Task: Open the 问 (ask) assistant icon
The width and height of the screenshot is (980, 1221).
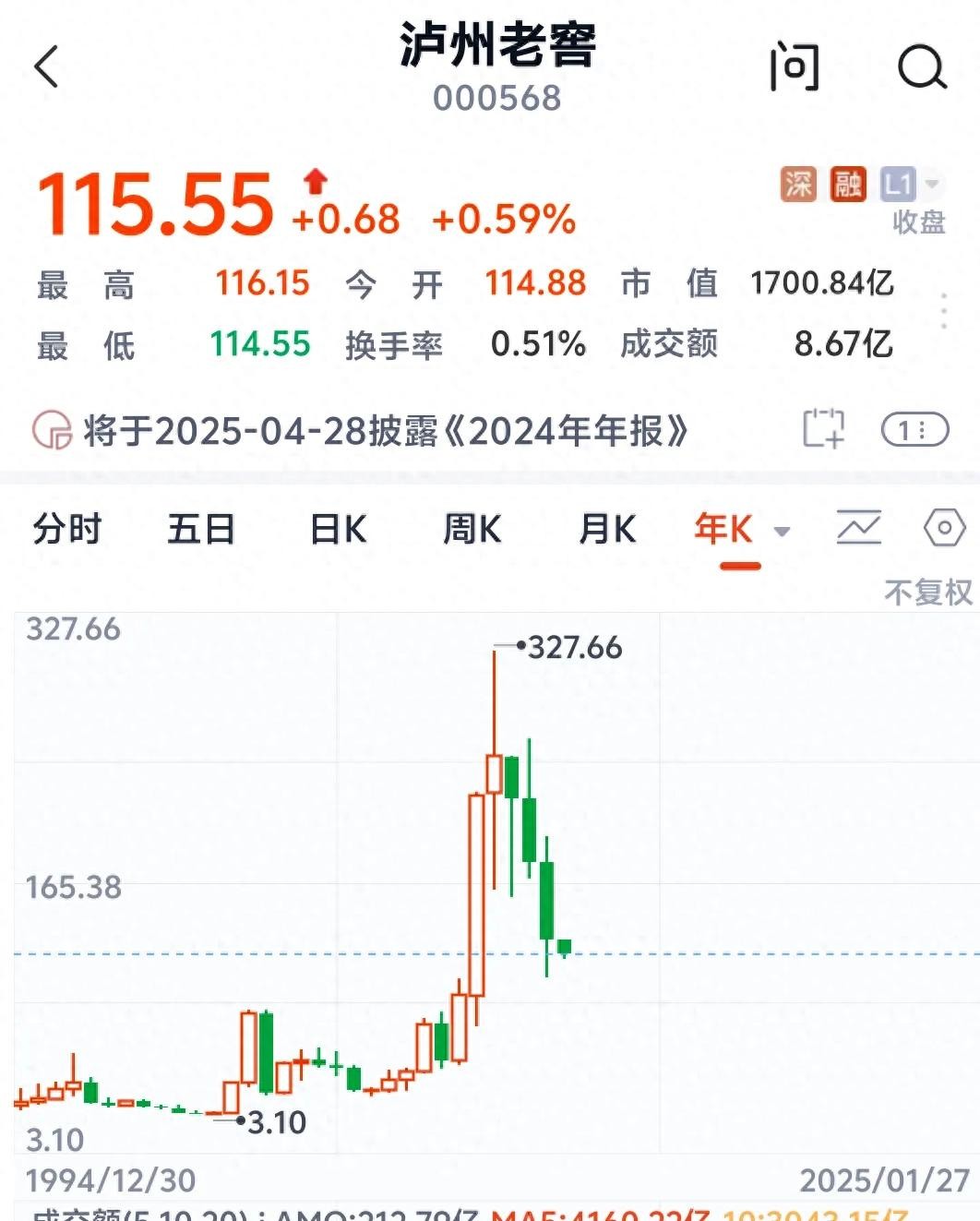Action: point(795,67)
